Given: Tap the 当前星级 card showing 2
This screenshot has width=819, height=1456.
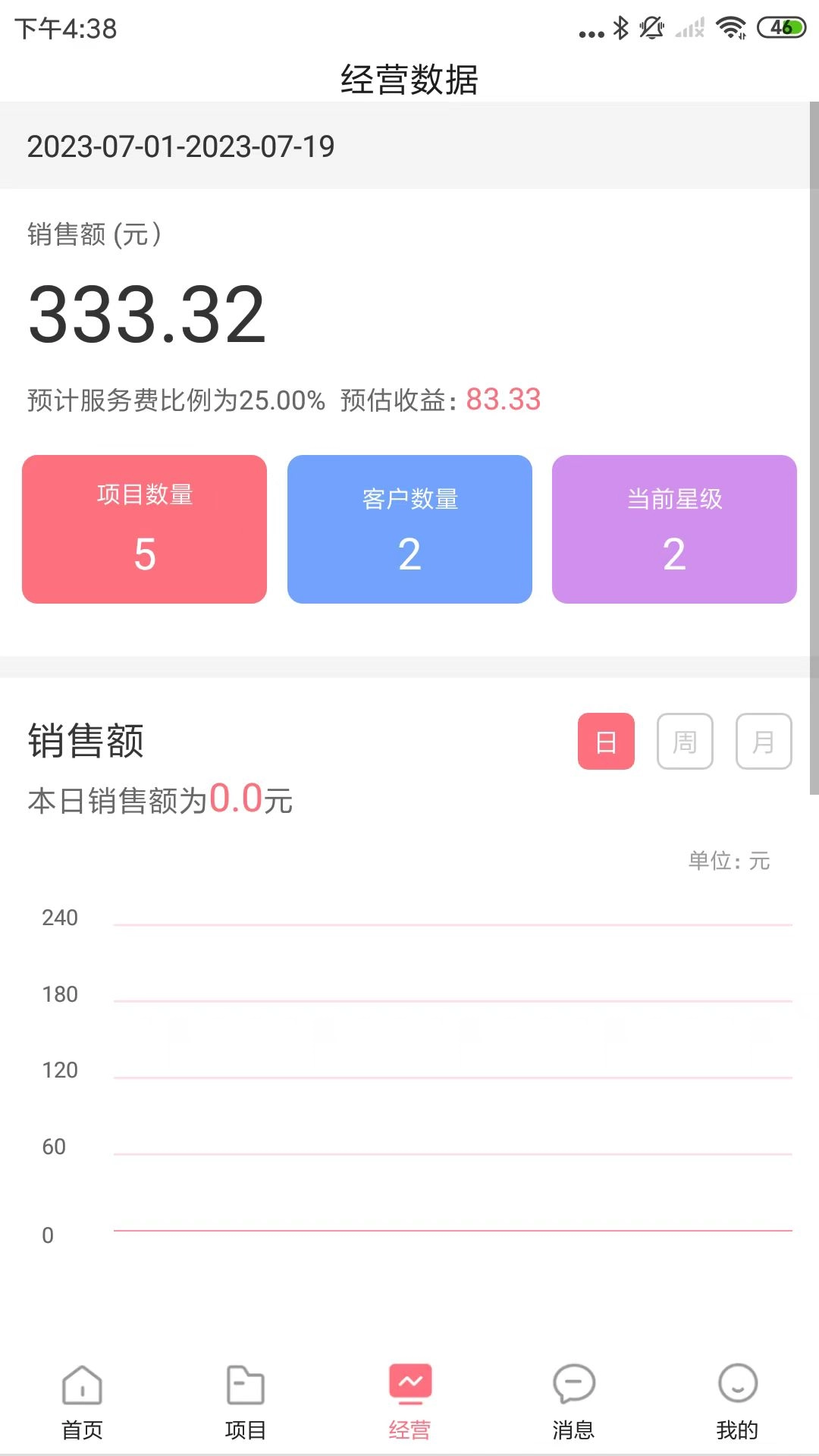Looking at the screenshot, I should coord(675,529).
